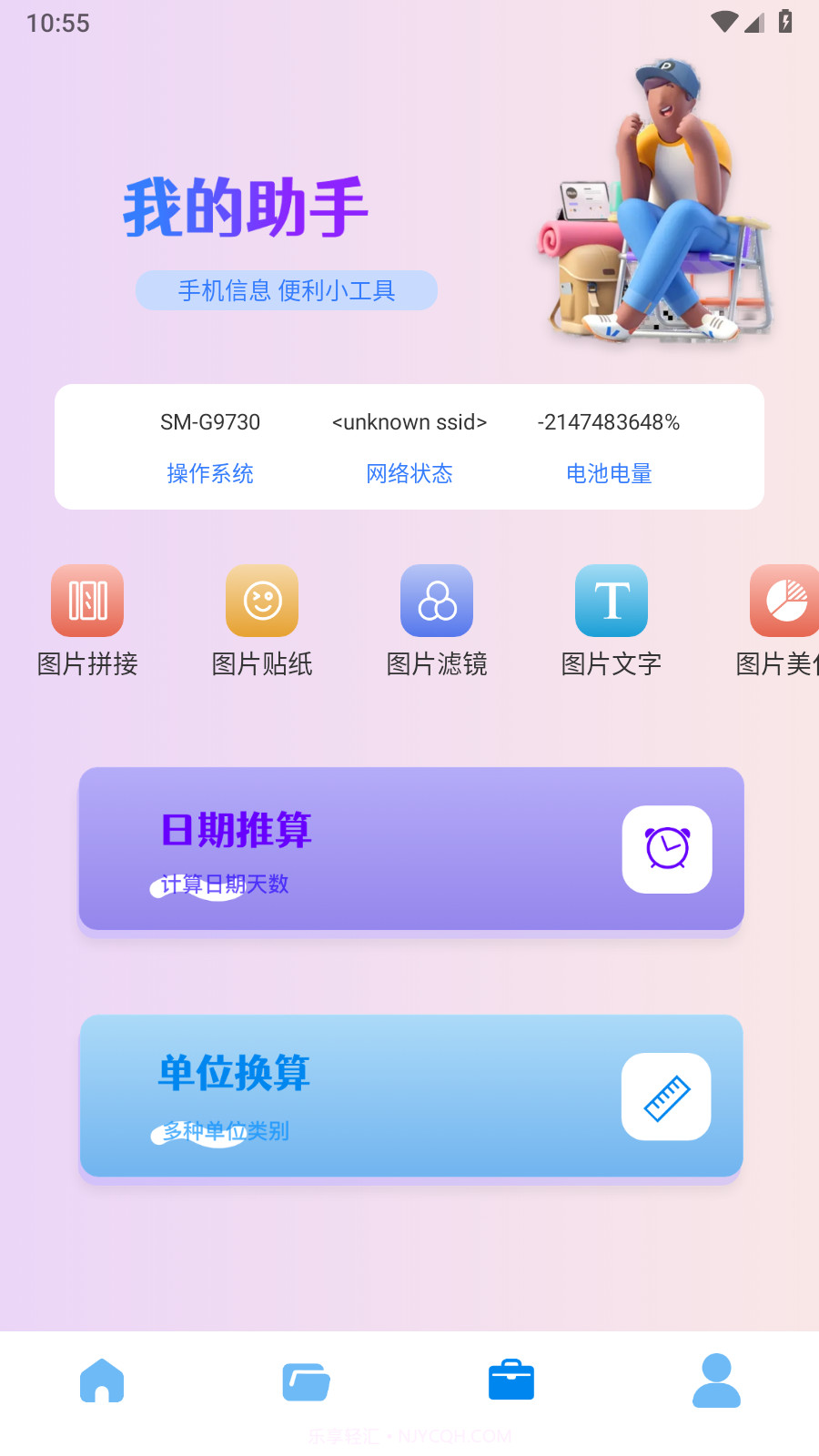The image size is (819, 1456).
Task: Click the ruler icon on 单位换算 card
Action: pos(665,1097)
